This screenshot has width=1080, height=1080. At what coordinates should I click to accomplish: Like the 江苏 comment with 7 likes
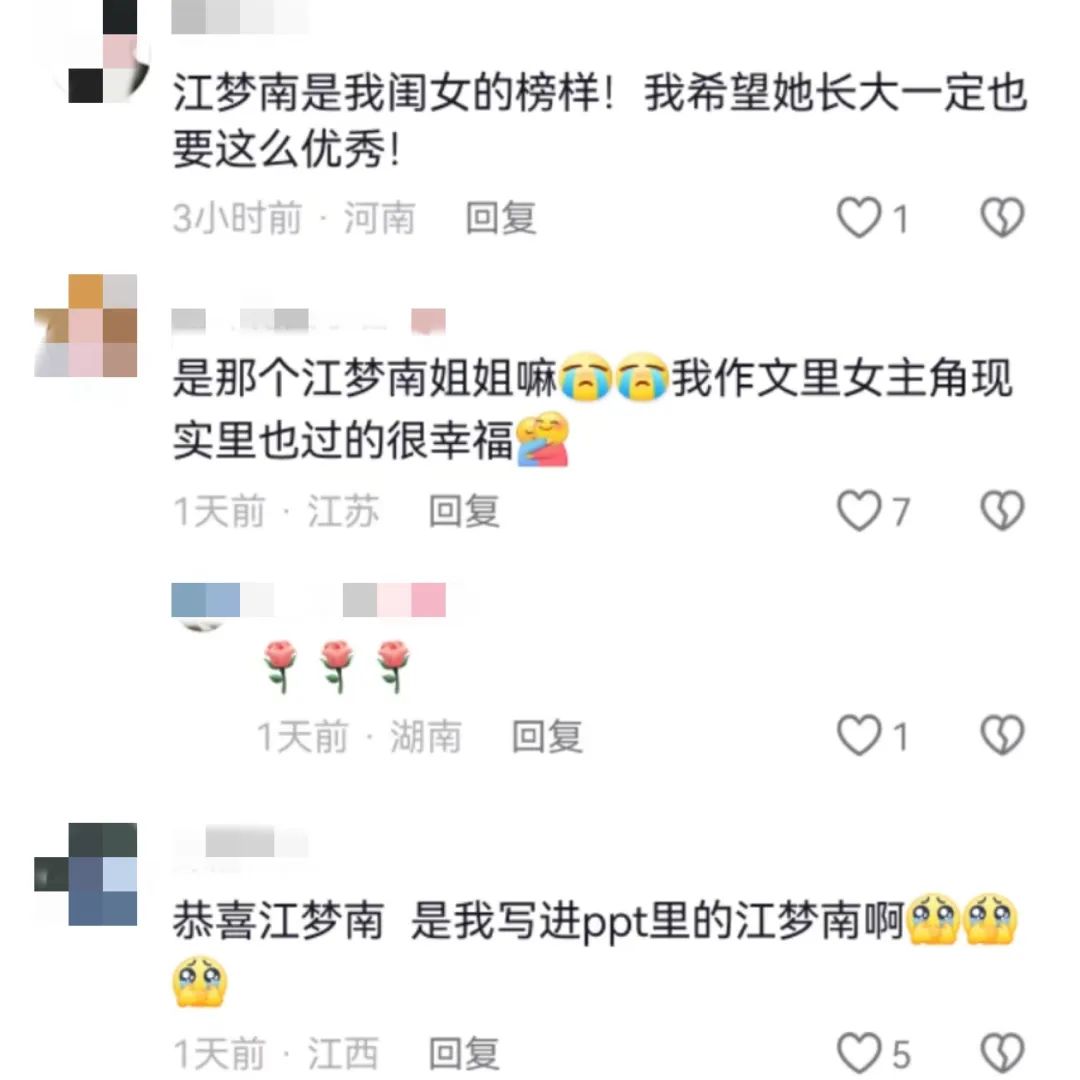(859, 512)
